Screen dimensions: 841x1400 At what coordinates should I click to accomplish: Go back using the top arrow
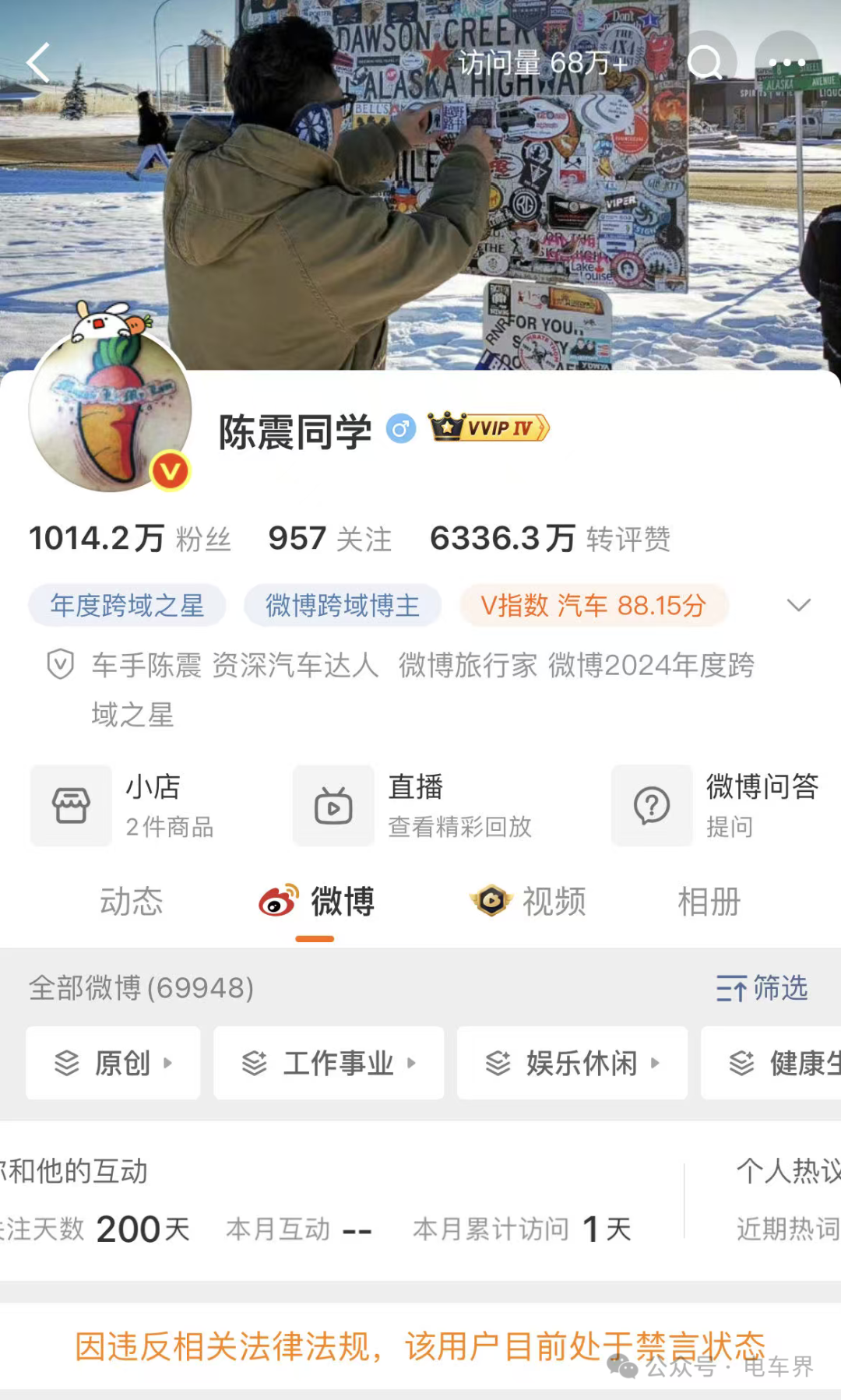tap(39, 62)
